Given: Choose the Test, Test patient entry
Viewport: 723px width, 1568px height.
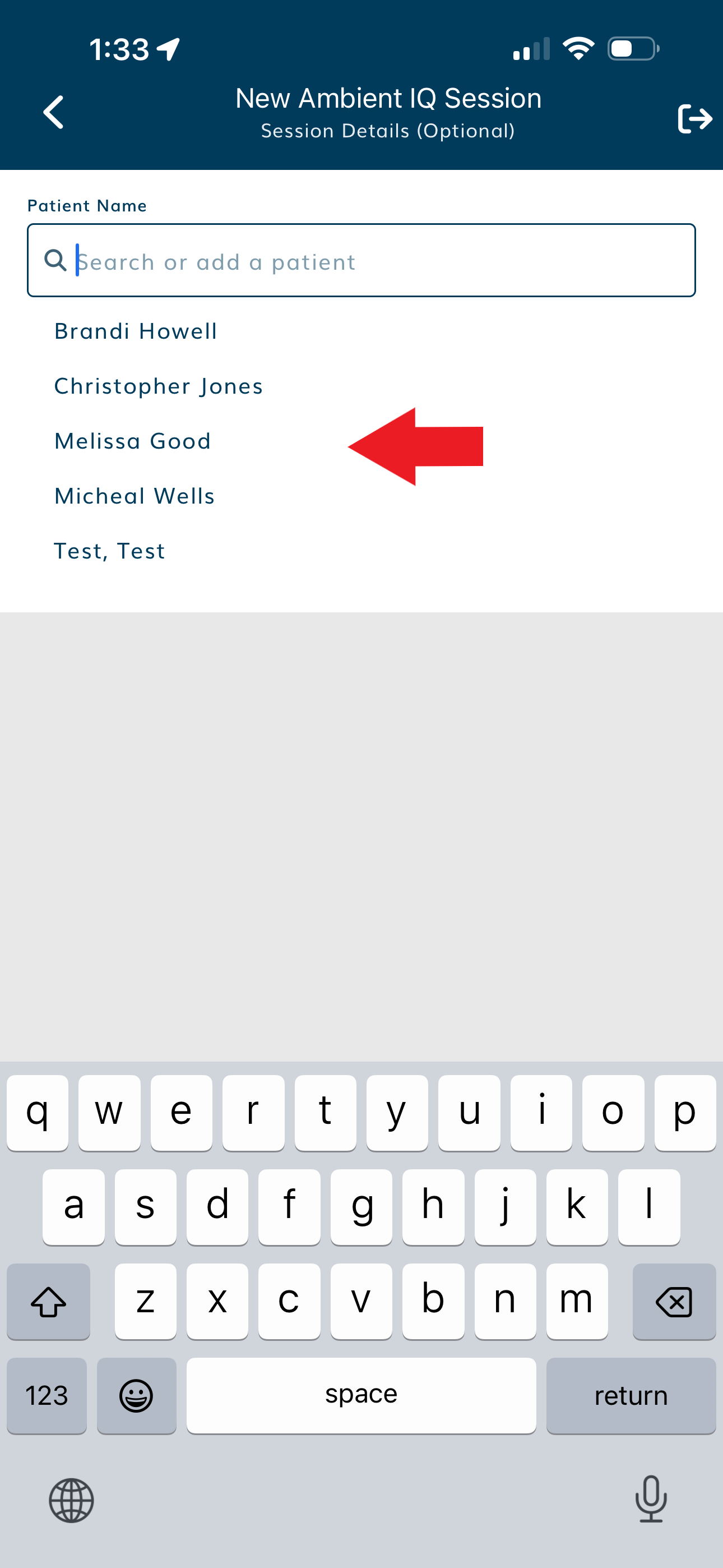Looking at the screenshot, I should click(x=109, y=551).
